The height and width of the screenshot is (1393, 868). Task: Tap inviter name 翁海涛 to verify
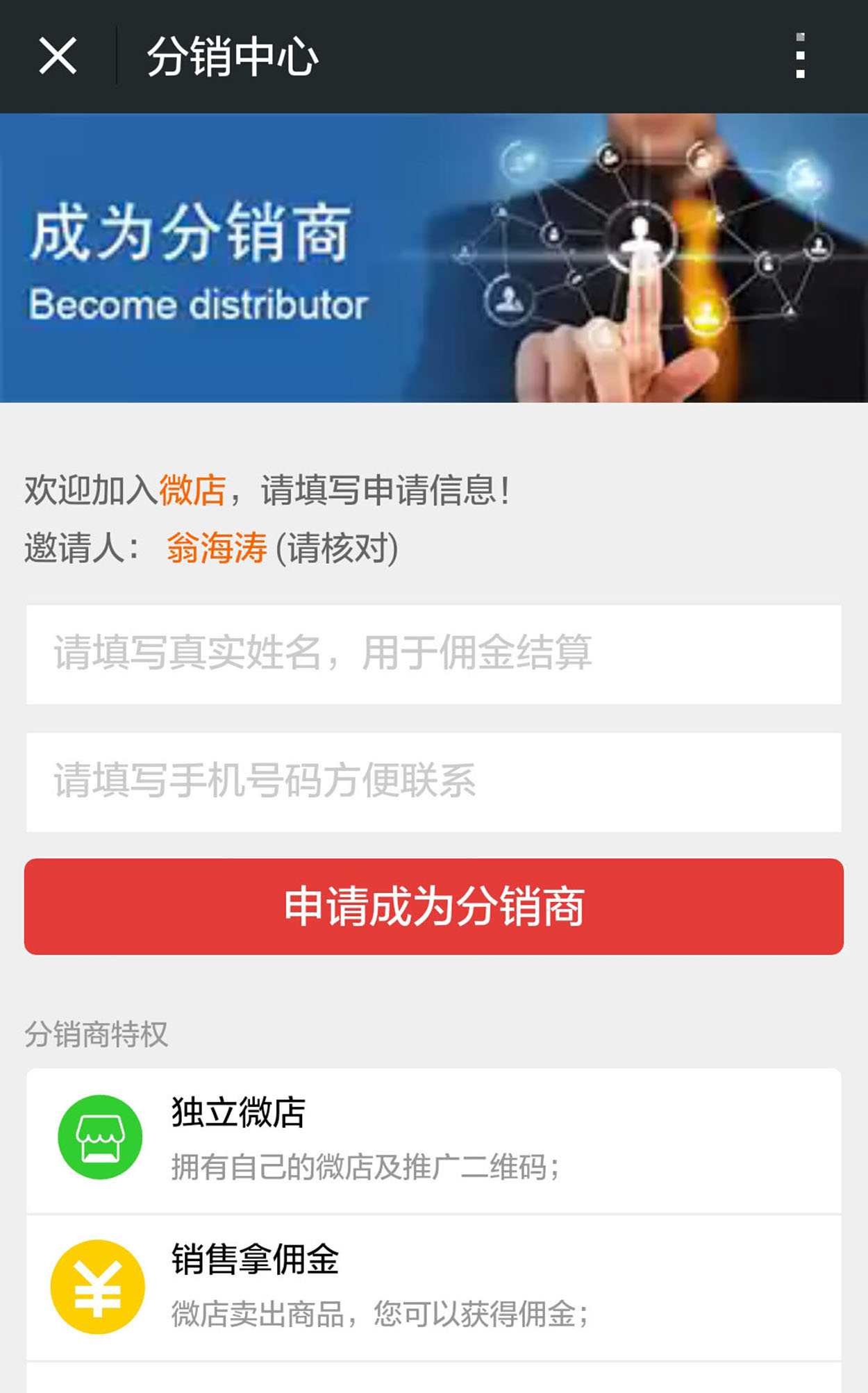point(215,549)
